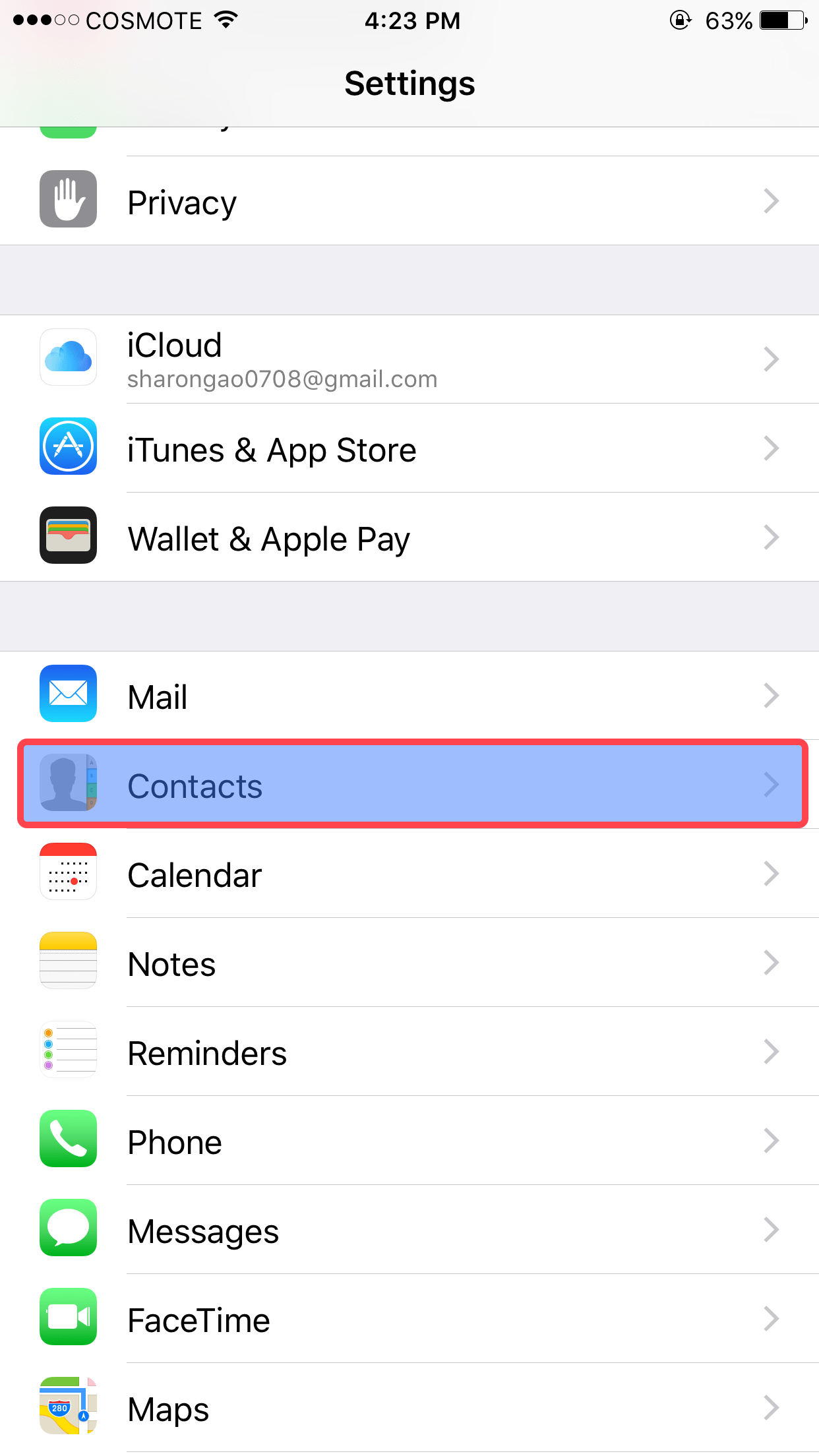This screenshot has width=819, height=1456.
Task: Tap the Phone settings row
Action: click(x=409, y=1141)
